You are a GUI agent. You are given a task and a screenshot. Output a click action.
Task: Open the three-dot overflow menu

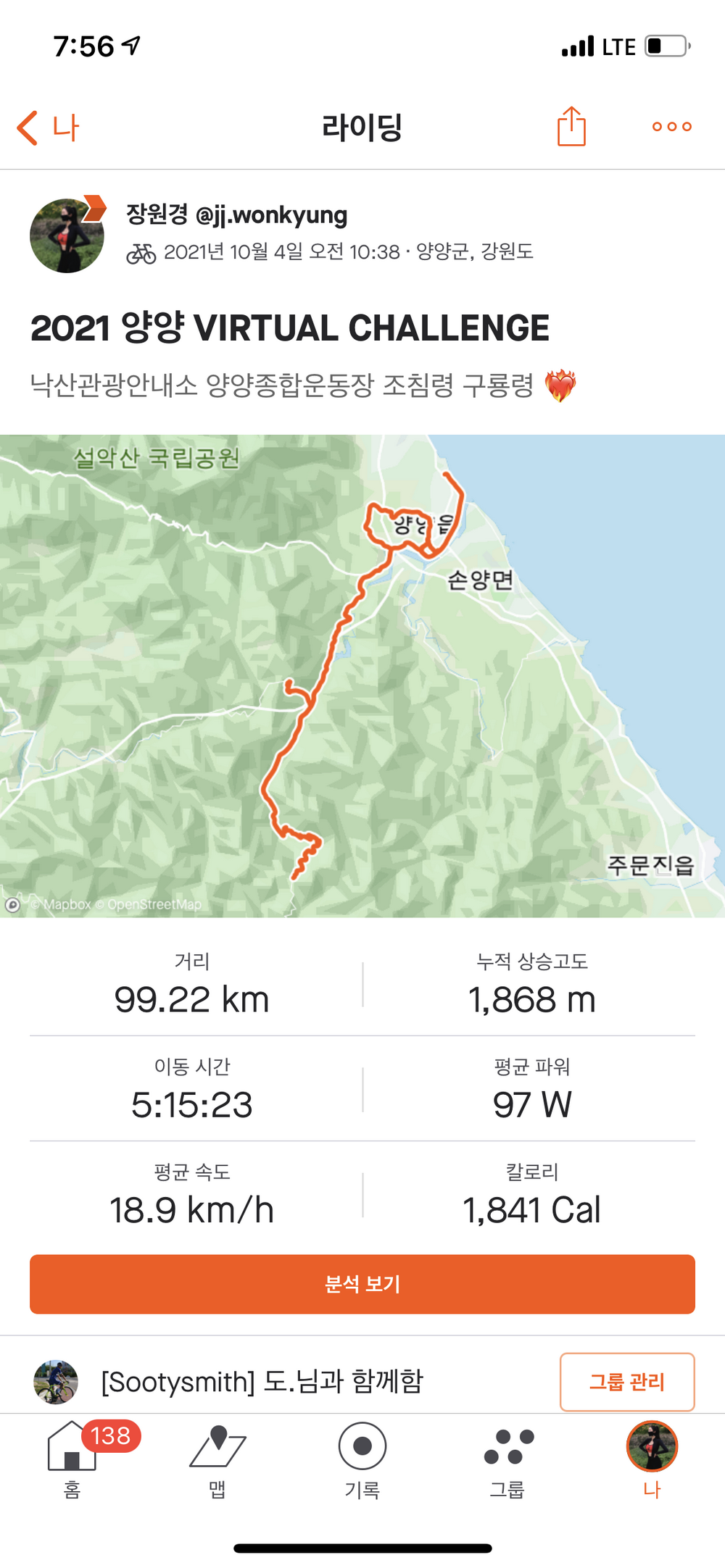(671, 127)
